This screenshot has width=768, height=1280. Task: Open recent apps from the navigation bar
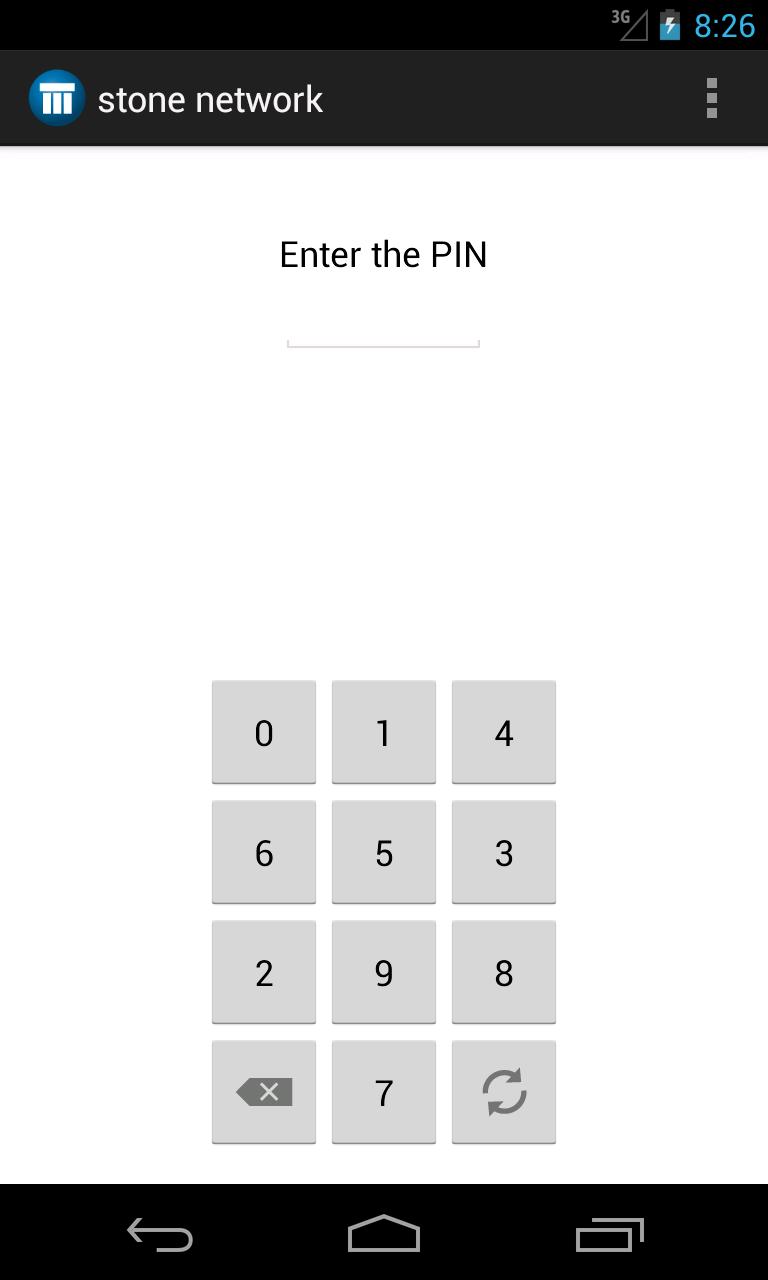point(609,1234)
